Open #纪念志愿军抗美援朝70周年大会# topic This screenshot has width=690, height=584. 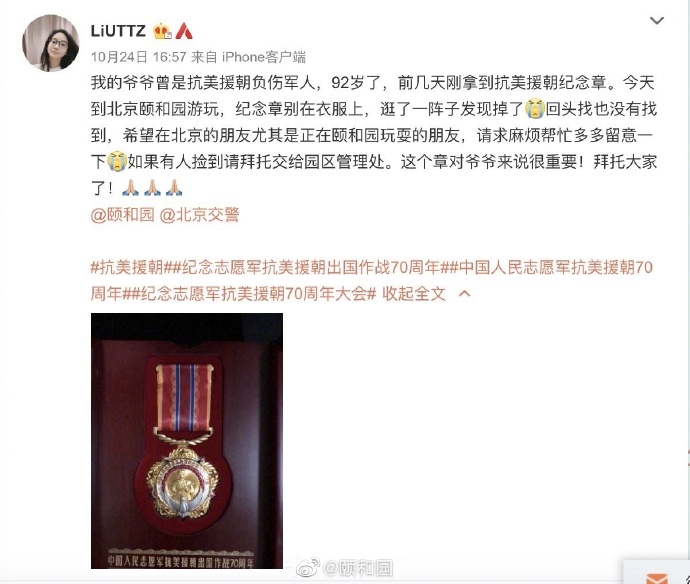point(251,294)
